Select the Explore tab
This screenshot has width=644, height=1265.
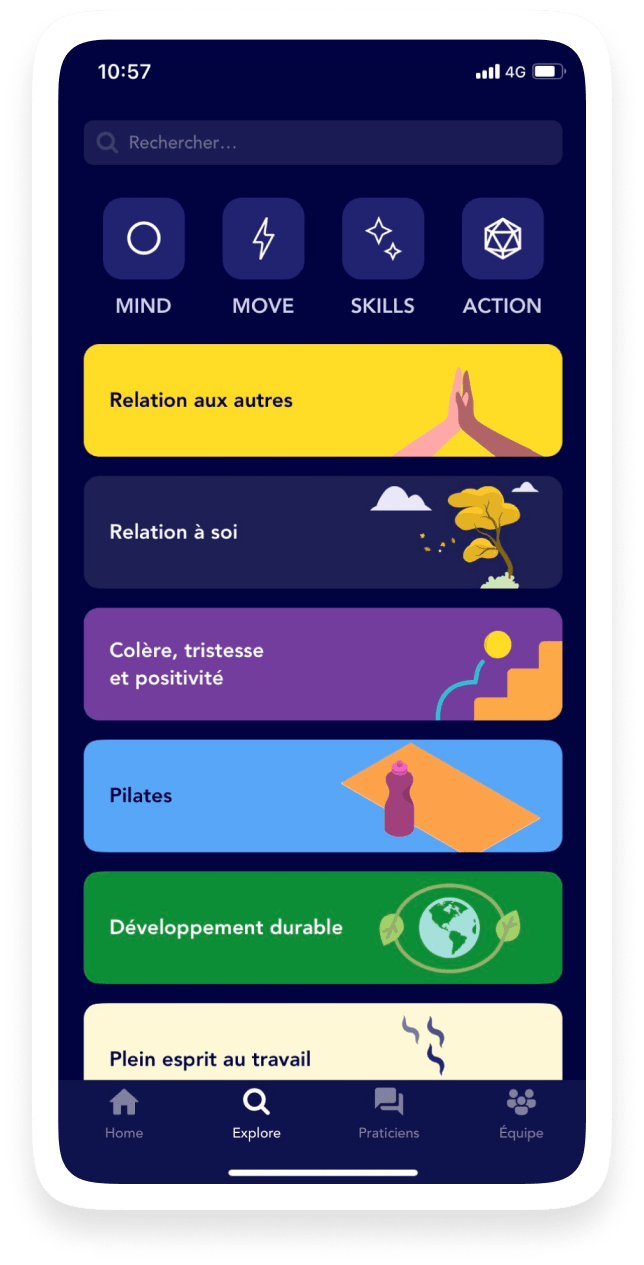point(256,1114)
